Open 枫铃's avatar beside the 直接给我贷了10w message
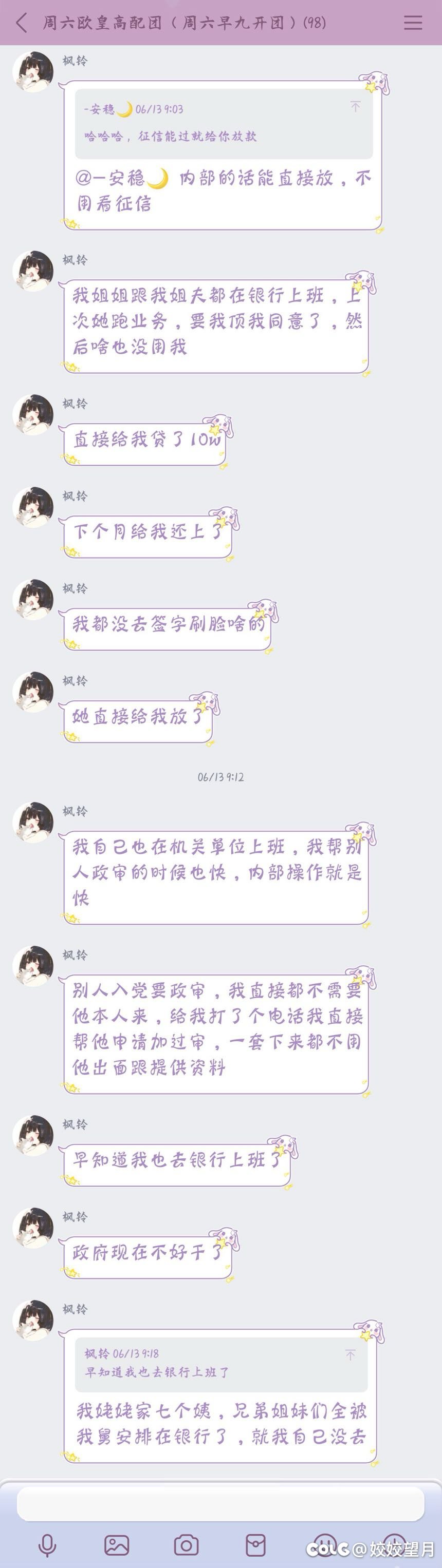 33,414
